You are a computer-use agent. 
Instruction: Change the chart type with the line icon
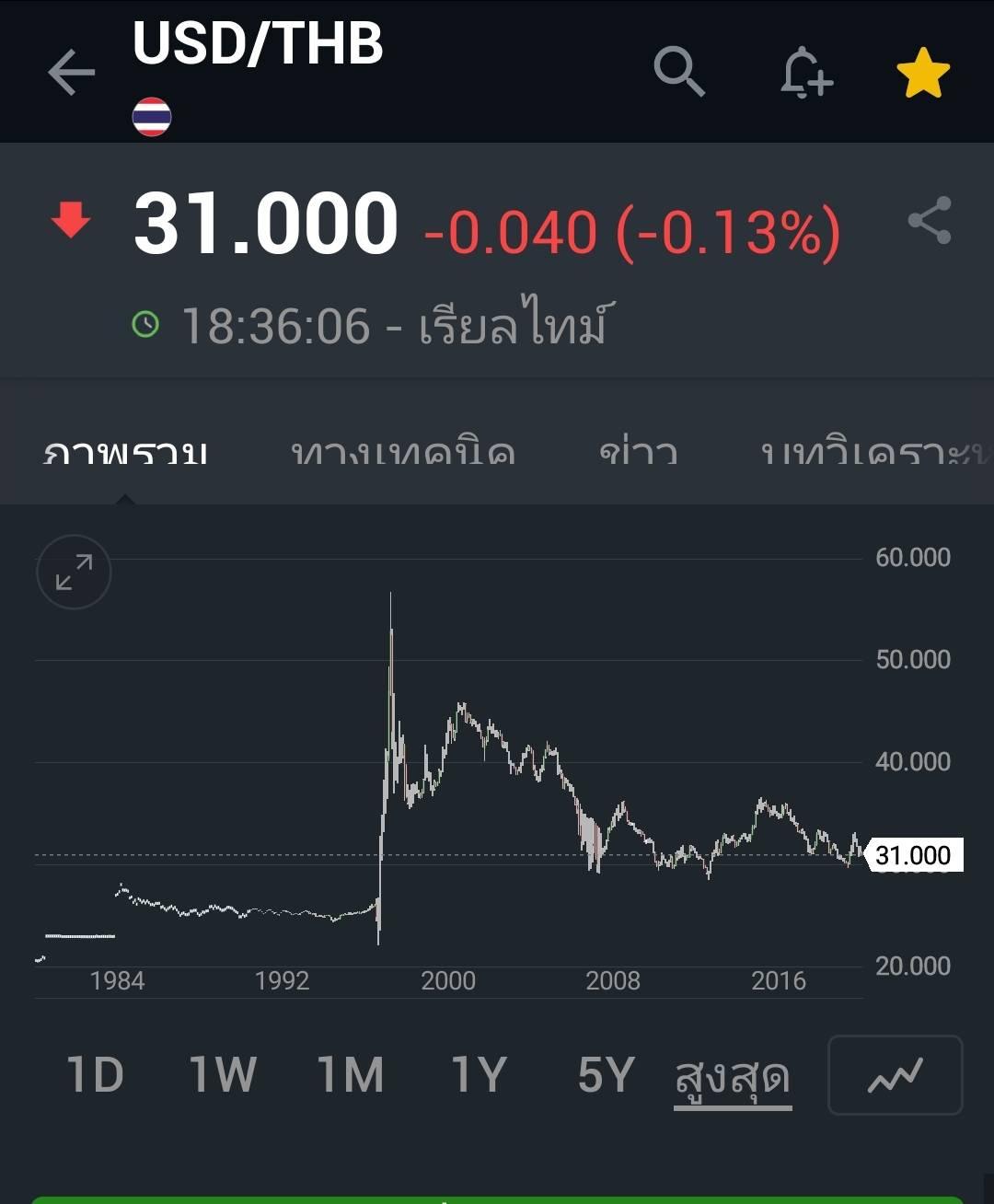pos(895,1075)
